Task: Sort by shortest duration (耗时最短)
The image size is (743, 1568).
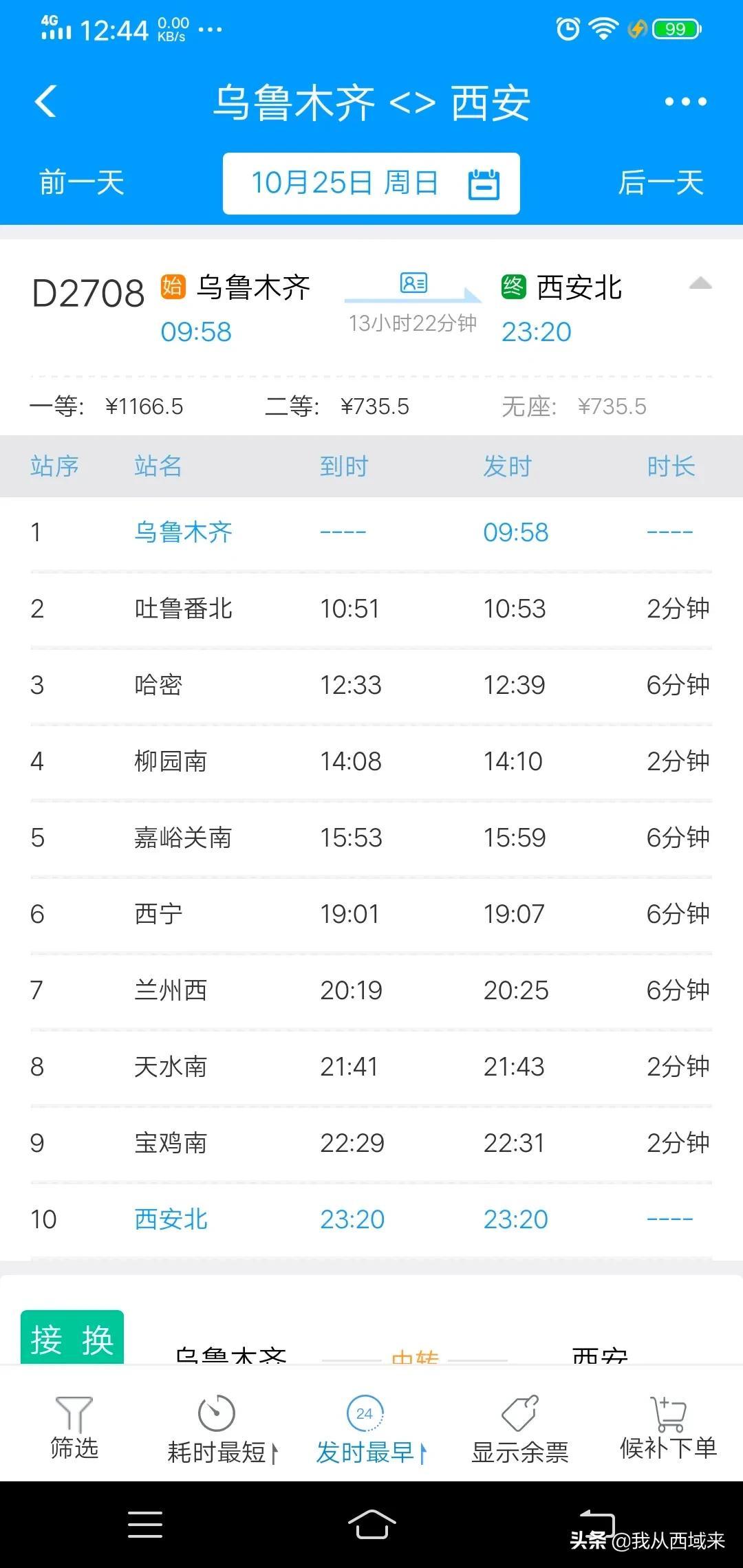Action: (223, 1429)
